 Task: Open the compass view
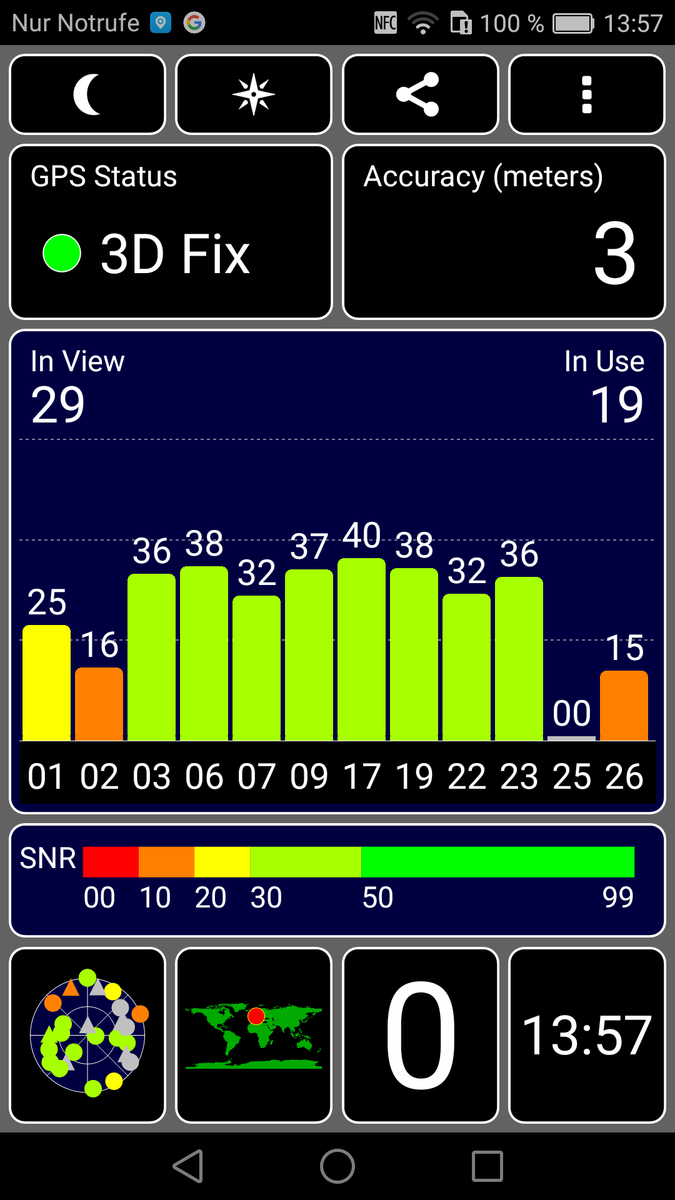pos(253,95)
